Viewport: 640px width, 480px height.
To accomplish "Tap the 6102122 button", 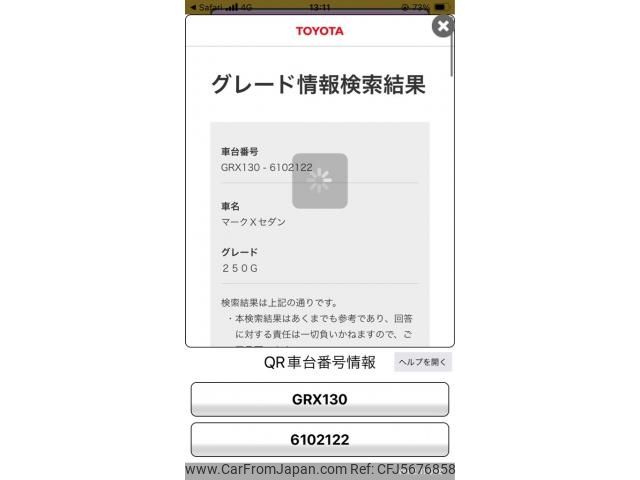I will pos(319,439).
